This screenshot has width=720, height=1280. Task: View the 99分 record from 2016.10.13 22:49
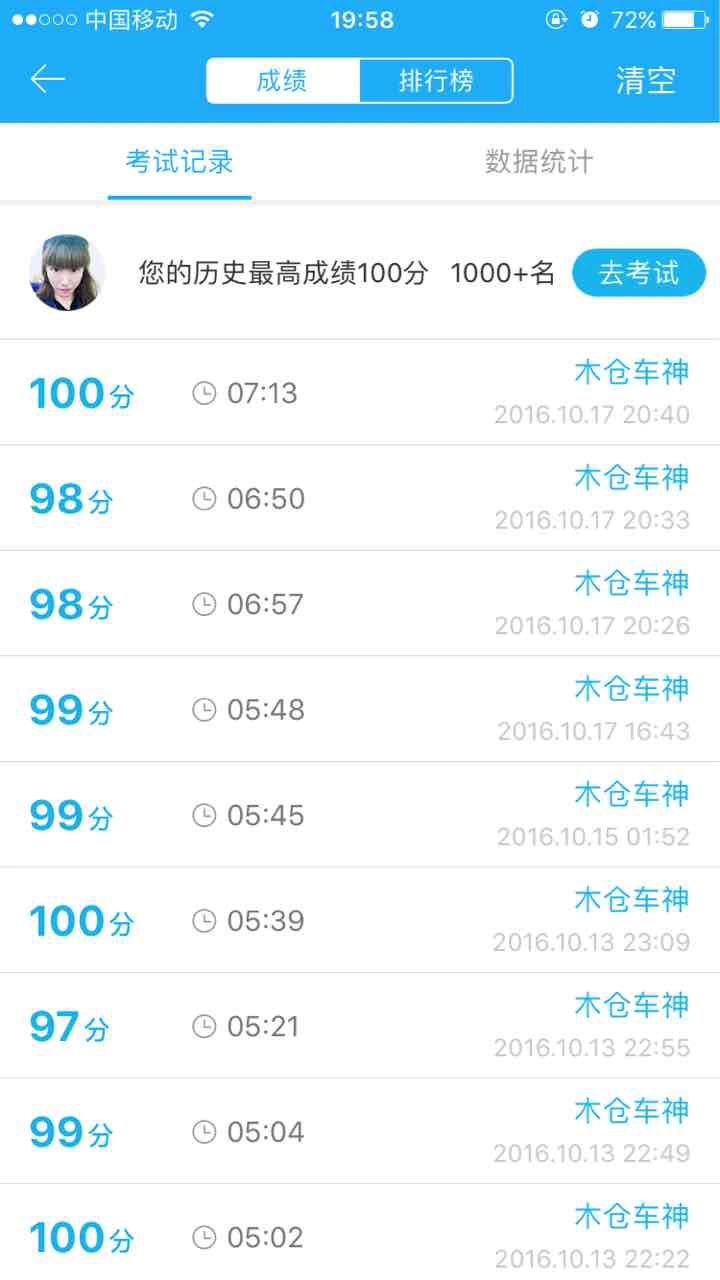[360, 1132]
